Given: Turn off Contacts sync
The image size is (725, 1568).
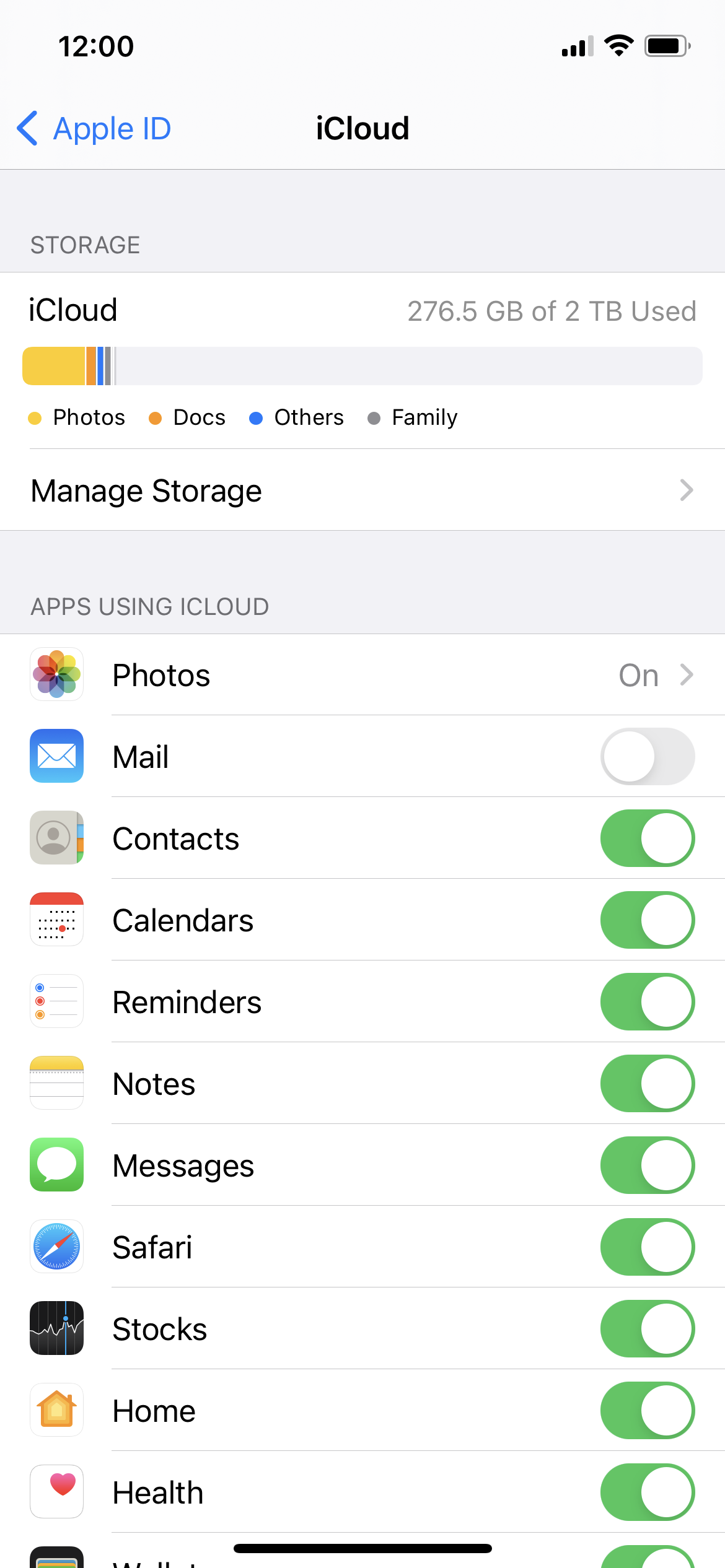Looking at the screenshot, I should 647,838.
